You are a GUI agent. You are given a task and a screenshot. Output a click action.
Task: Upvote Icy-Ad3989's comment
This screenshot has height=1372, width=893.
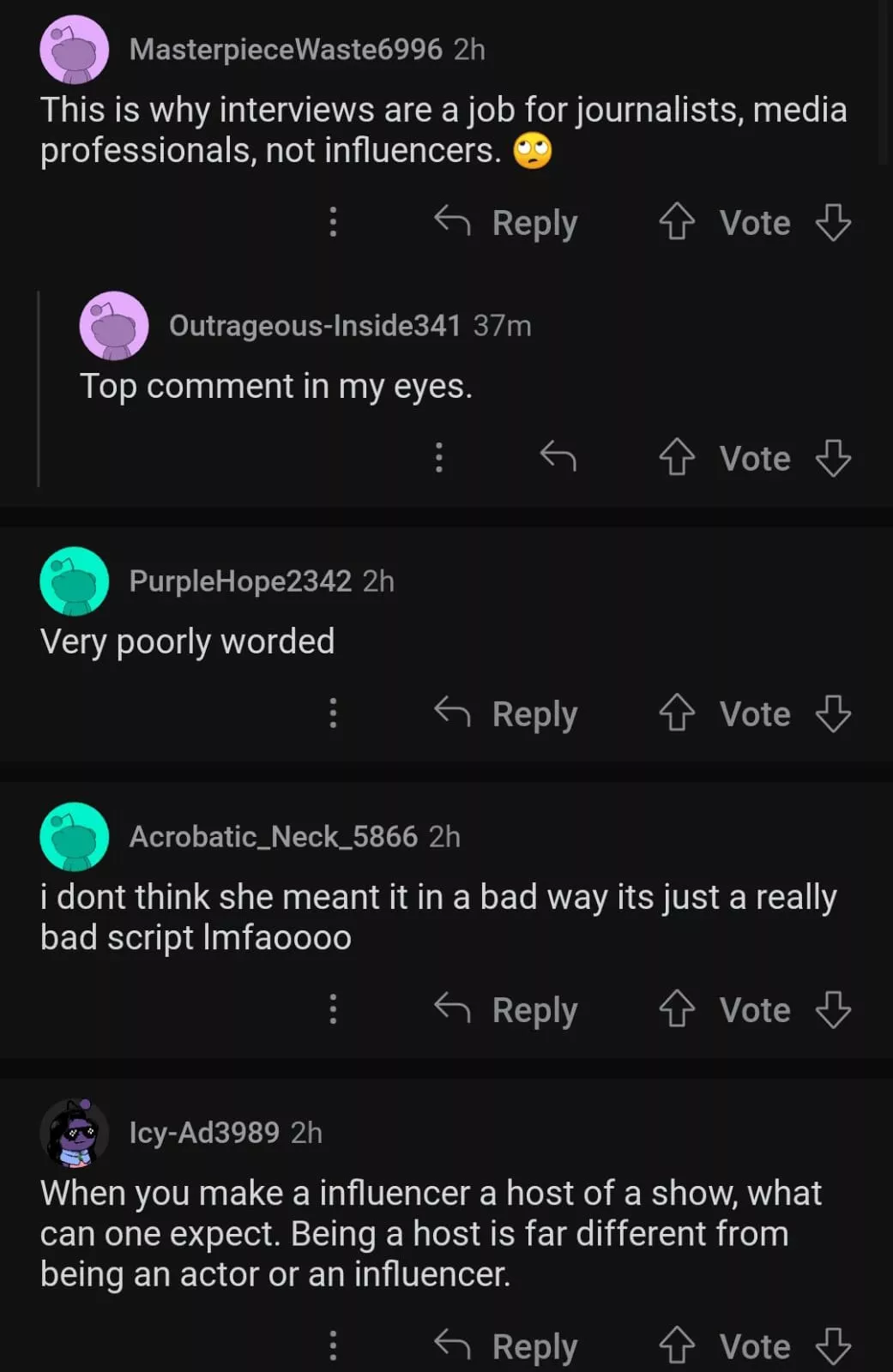tap(677, 1345)
